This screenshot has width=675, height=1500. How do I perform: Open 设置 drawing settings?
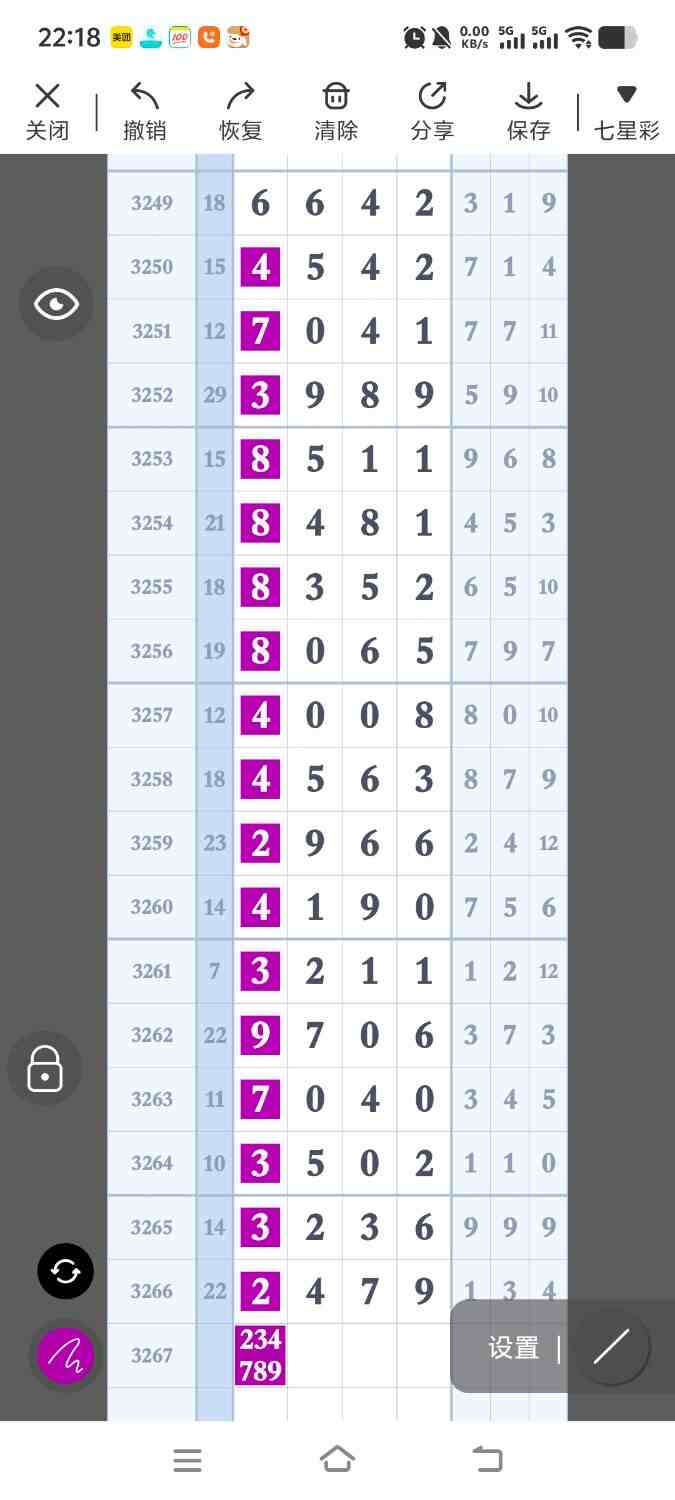(514, 1348)
